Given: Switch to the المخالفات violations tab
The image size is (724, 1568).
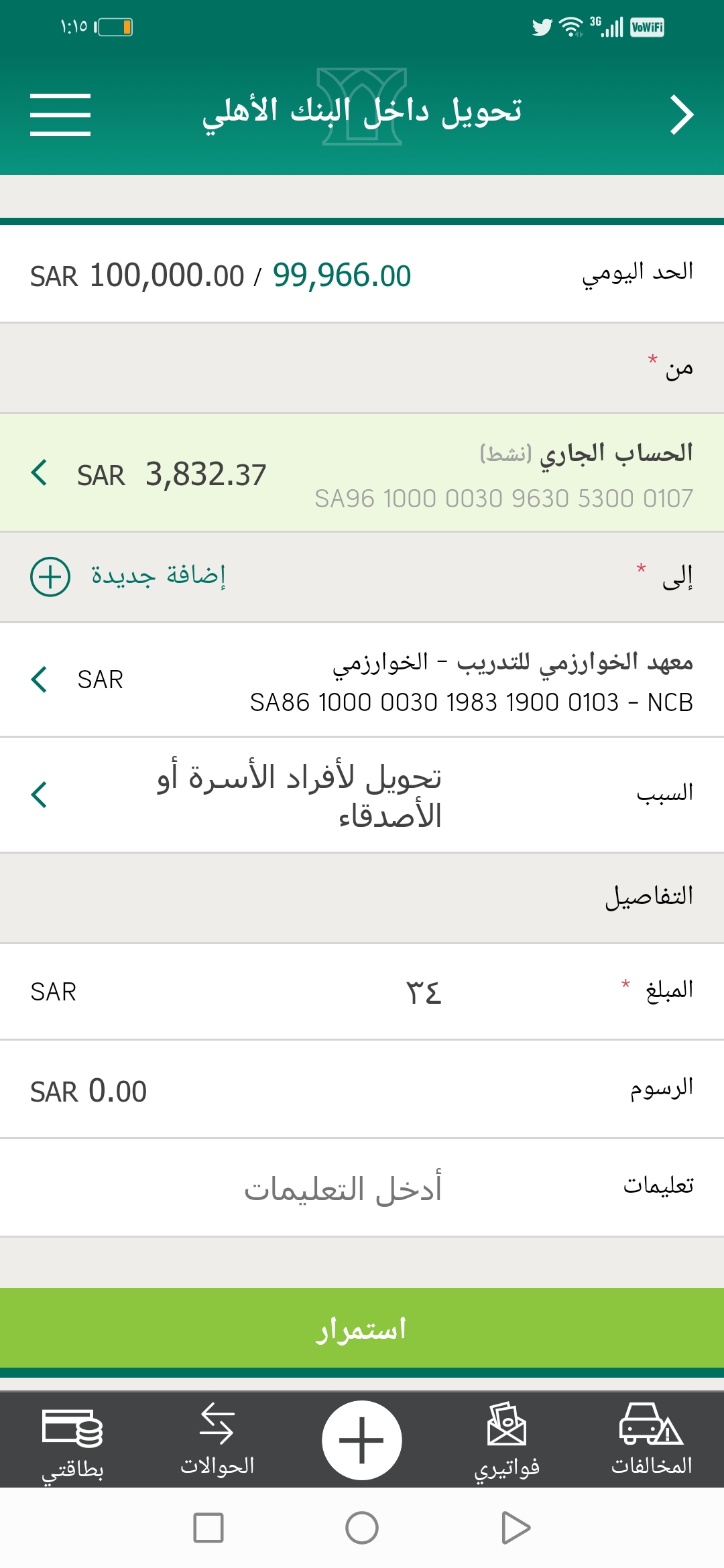Looking at the screenshot, I should pos(651,1441).
